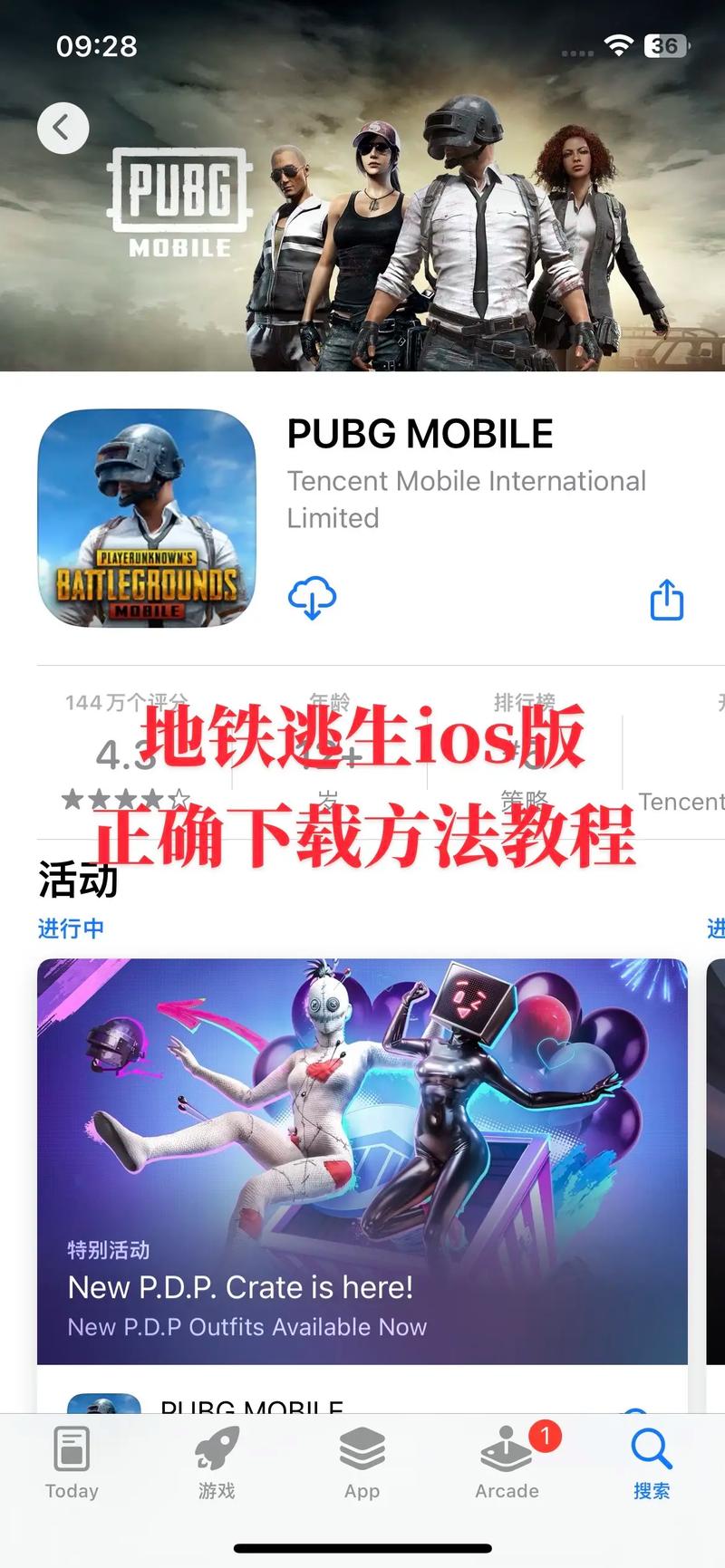Open the New P.D.P. Crate event card
725x1568 pixels.
[x=362, y=1159]
